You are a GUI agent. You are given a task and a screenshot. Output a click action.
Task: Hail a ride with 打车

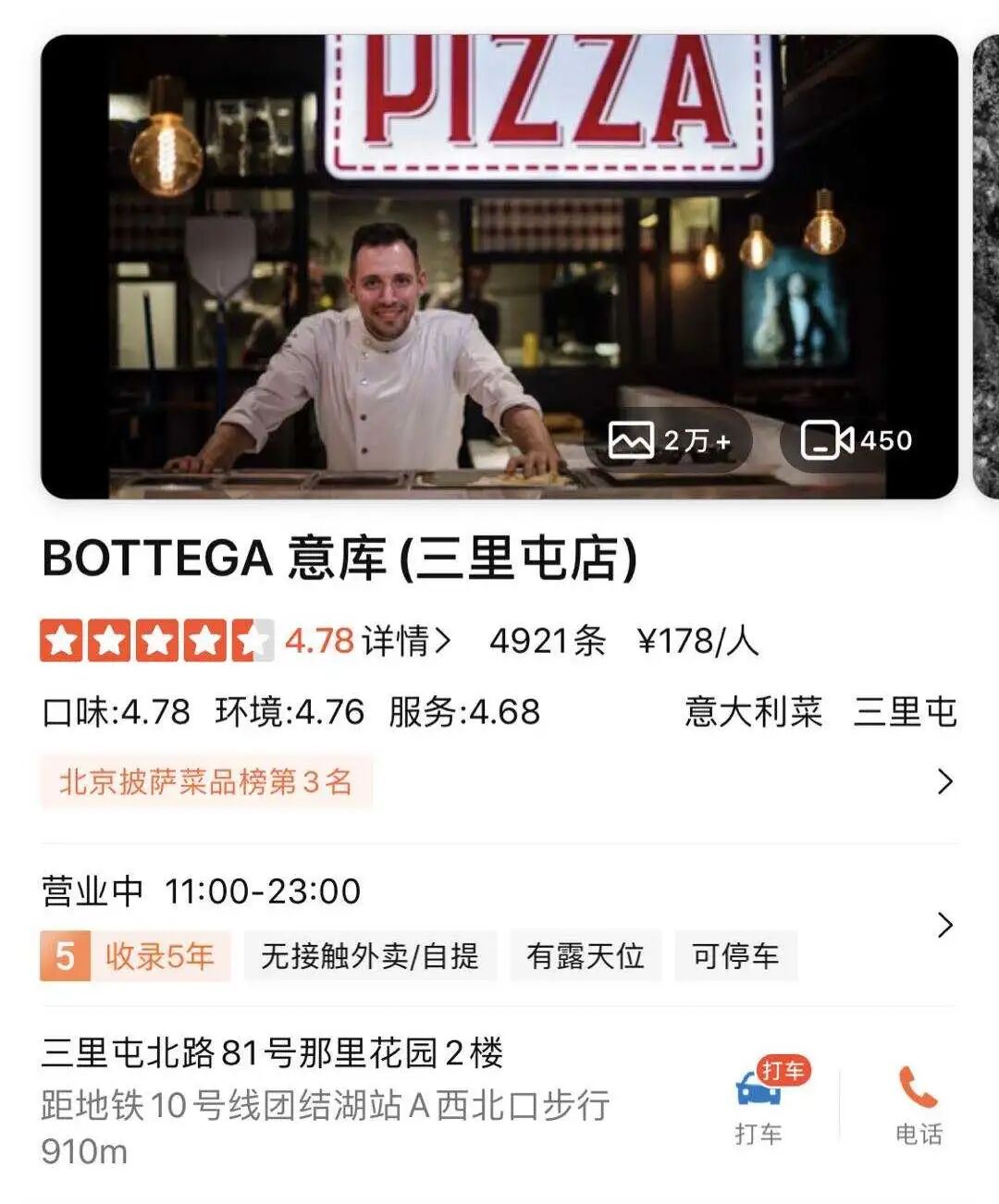coord(759,1106)
